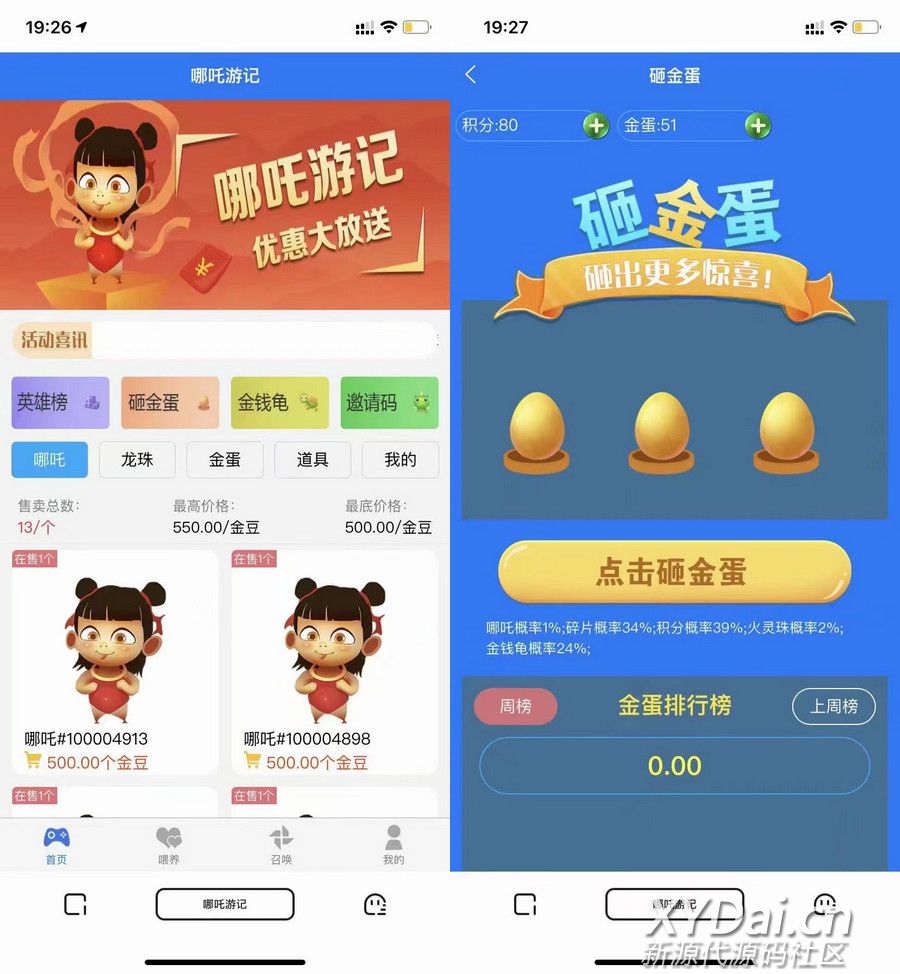Open the 金钱龟 shortcut tile
The image size is (900, 974).
280,403
